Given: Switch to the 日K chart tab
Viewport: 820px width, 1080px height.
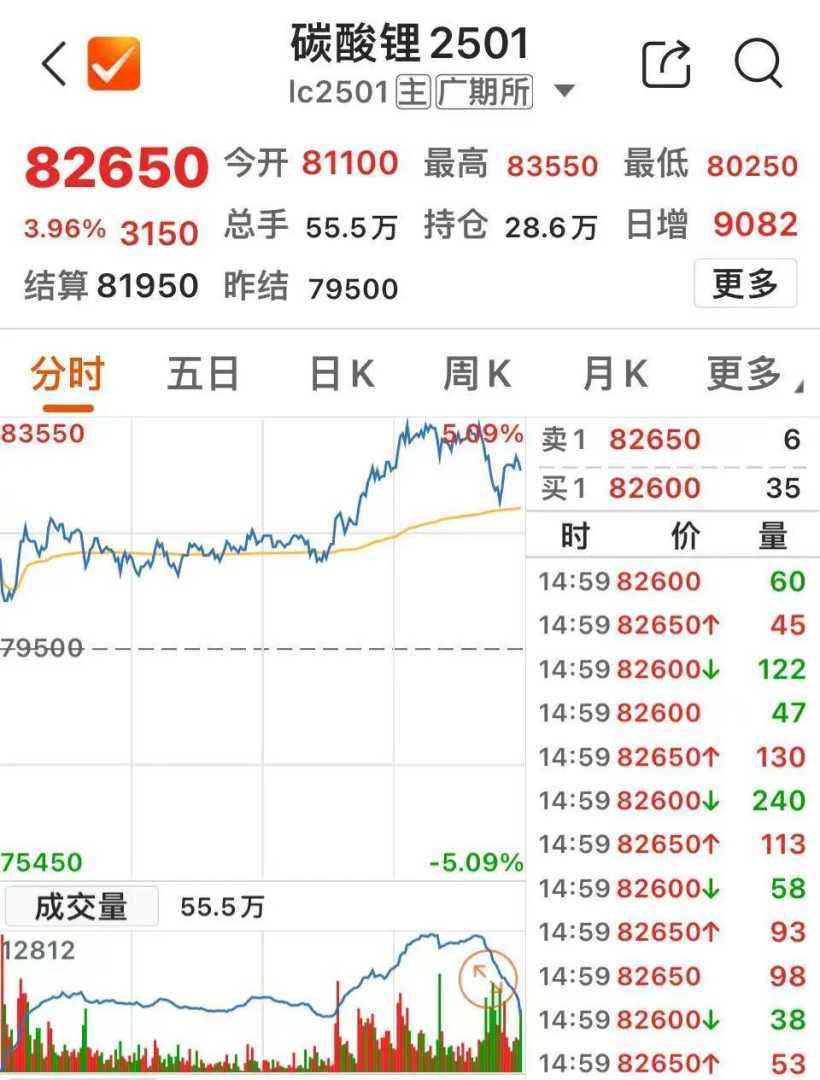Looking at the screenshot, I should coord(341,375).
